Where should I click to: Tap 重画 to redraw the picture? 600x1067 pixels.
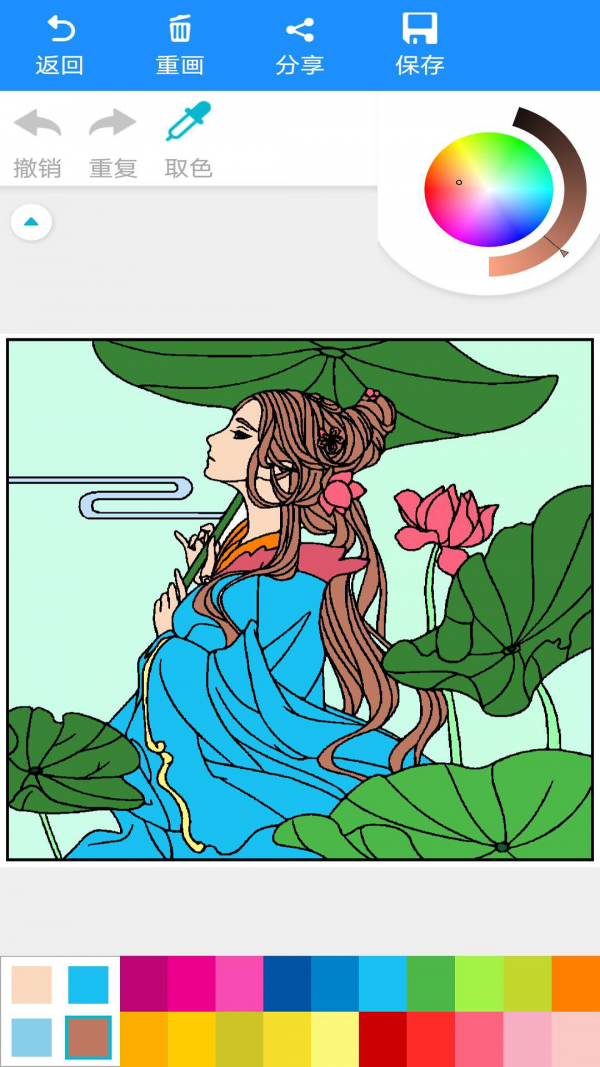coord(180,45)
